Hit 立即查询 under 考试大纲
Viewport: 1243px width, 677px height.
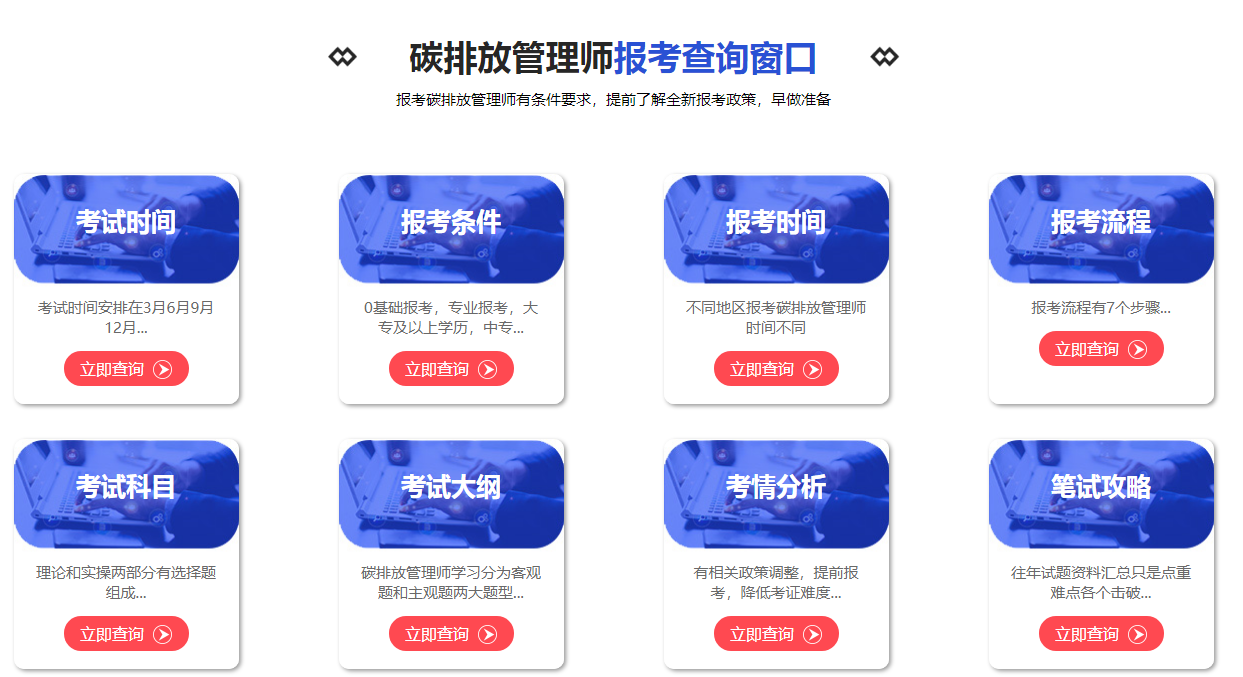451,634
